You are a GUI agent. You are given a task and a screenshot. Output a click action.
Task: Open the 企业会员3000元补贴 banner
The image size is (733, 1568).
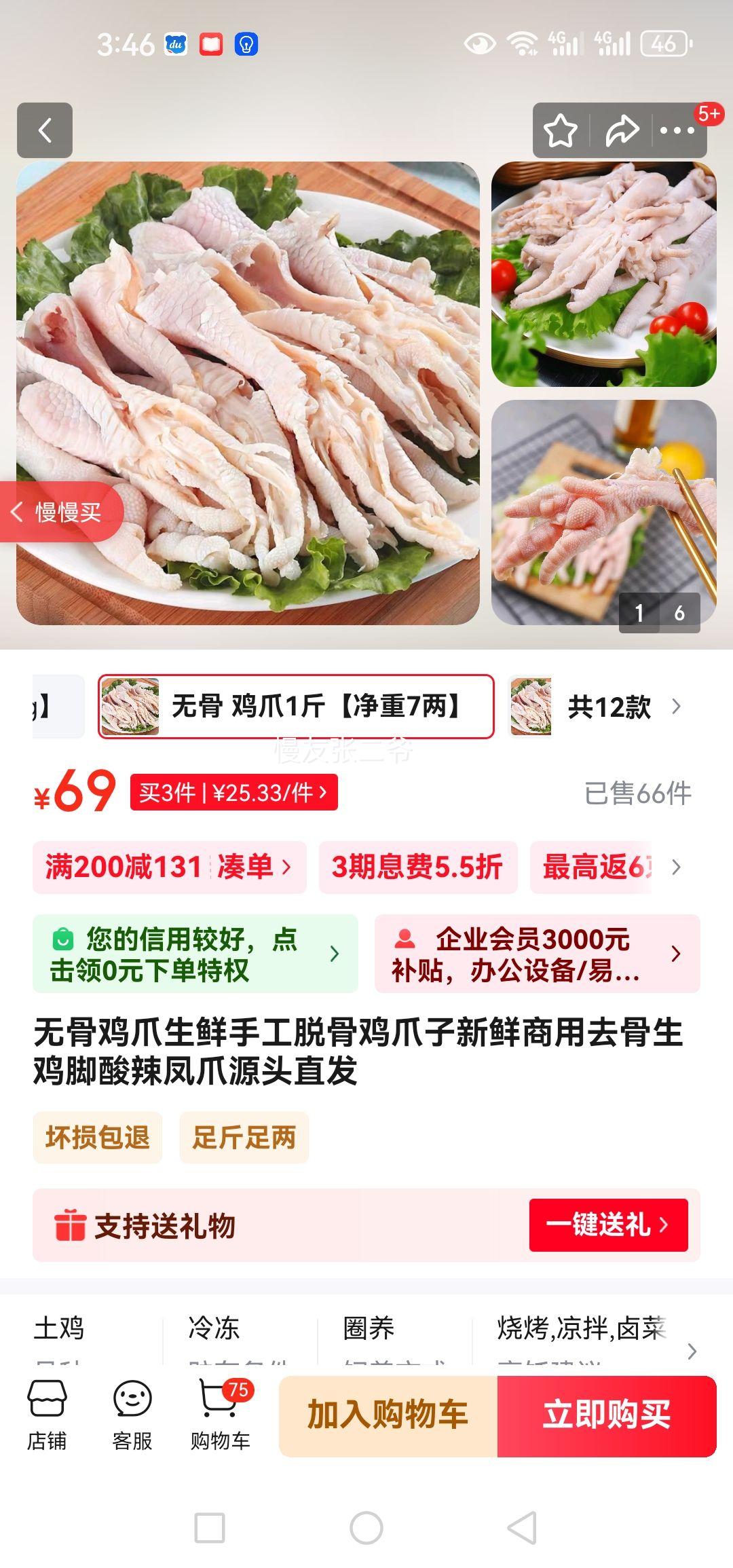[537, 954]
